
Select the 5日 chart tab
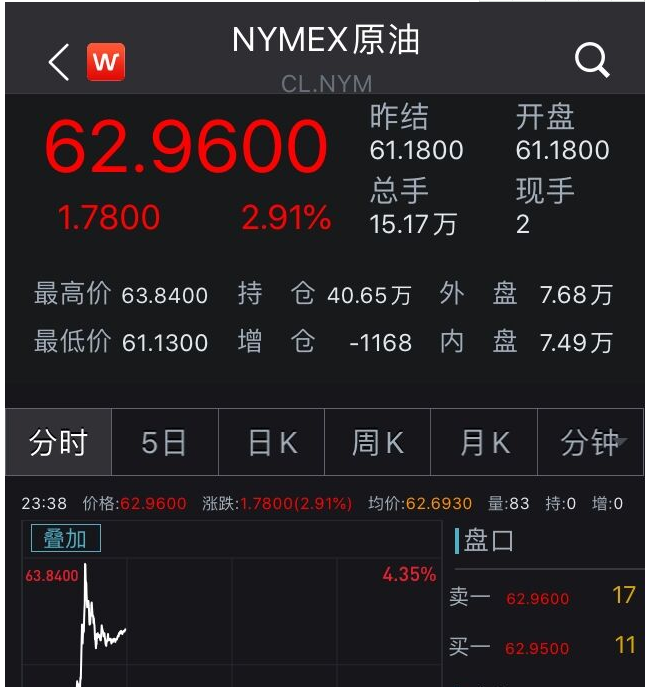[x=164, y=442]
